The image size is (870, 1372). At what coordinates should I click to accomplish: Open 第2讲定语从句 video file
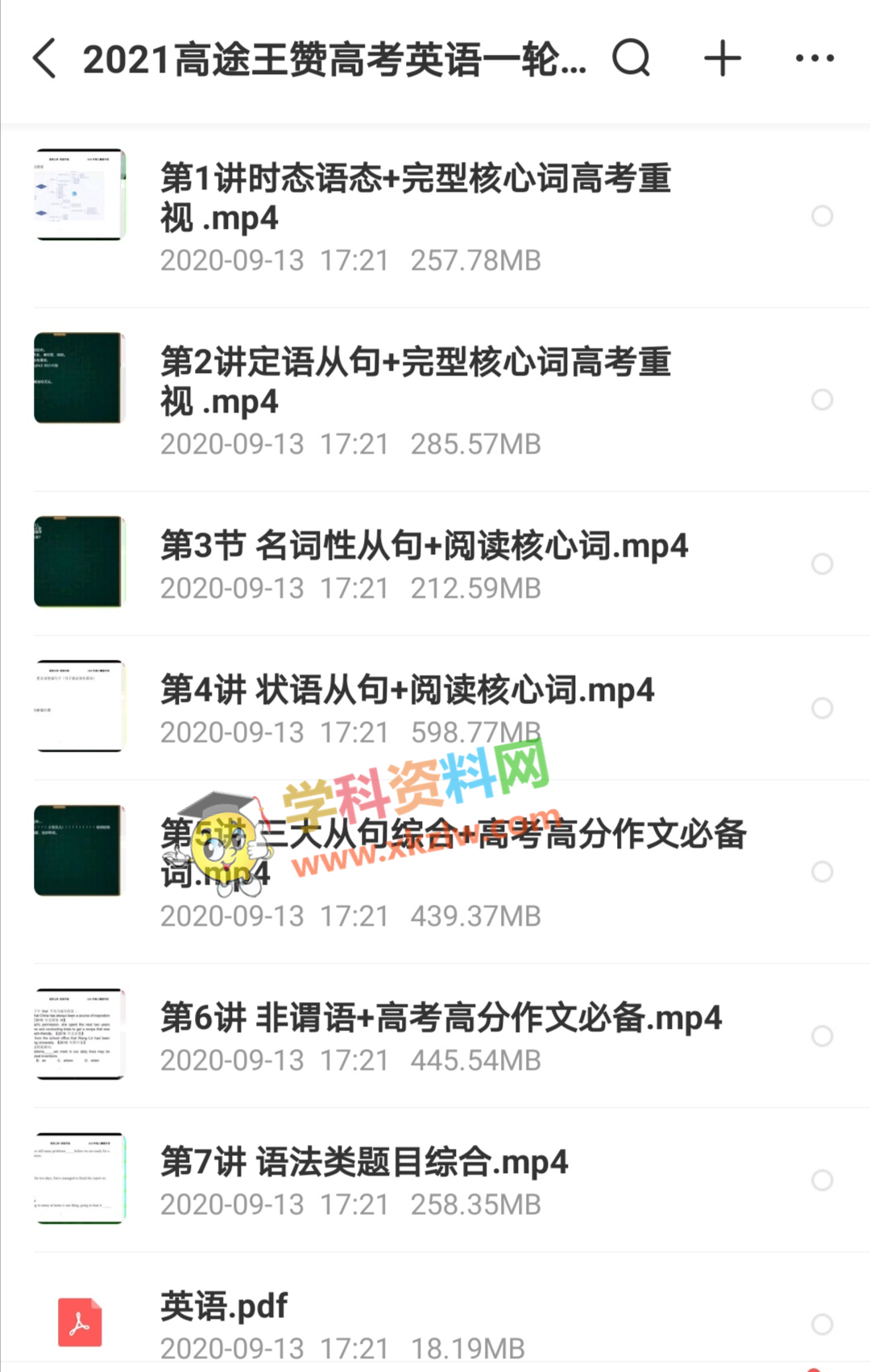(x=415, y=381)
